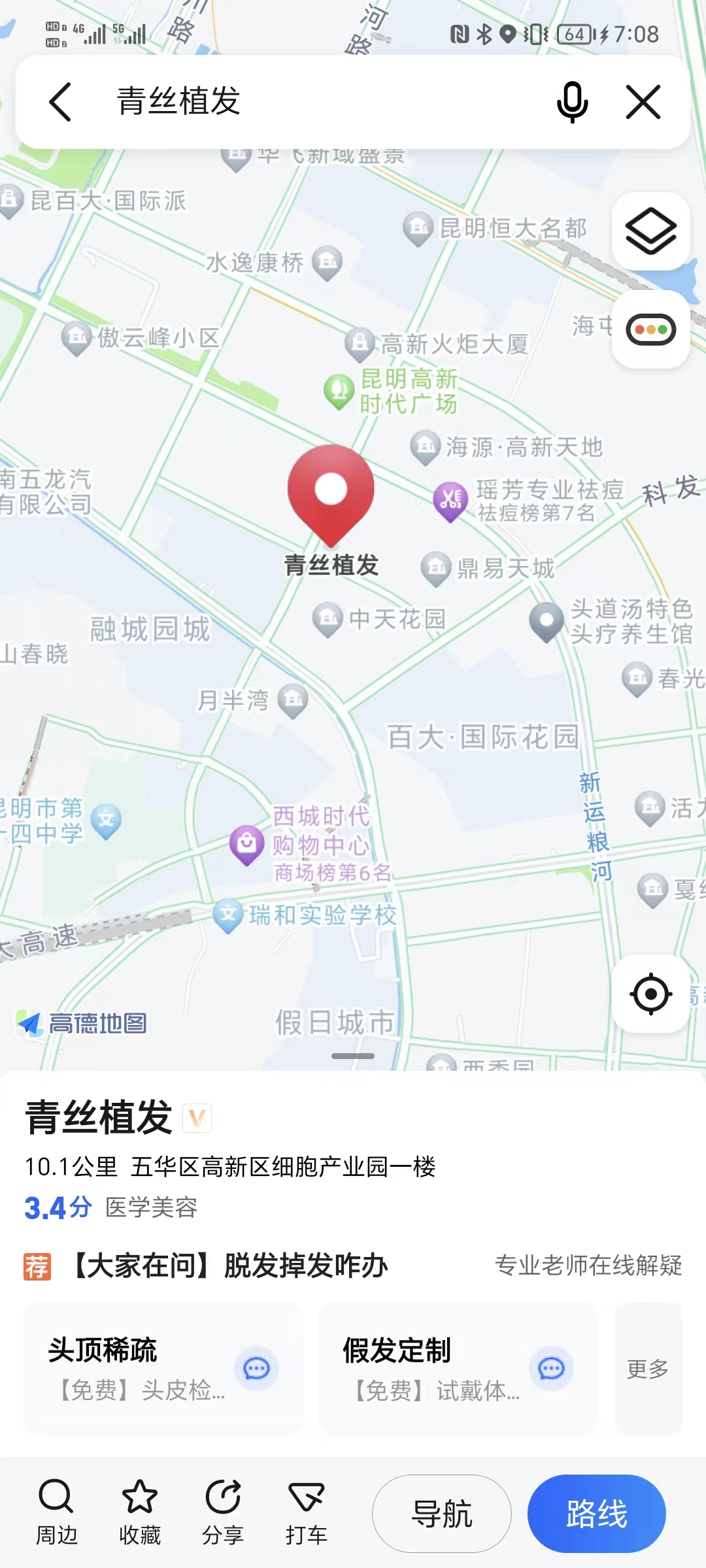This screenshot has width=706, height=1568.
Task: Select the 昆明高新时代广场 map marker
Action: point(339,391)
